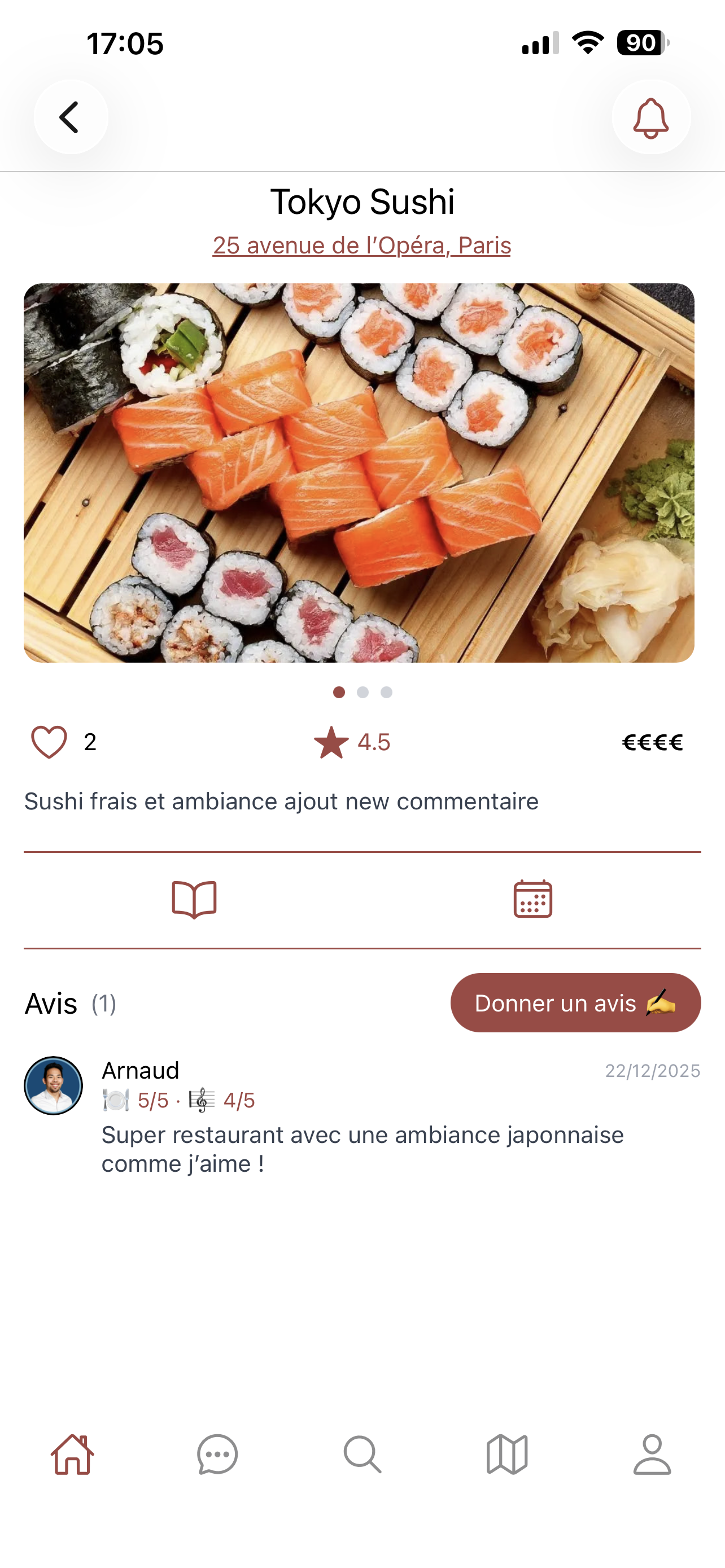Go back with the chevron arrow
This screenshot has height=1568, width=725.
pos(71,116)
